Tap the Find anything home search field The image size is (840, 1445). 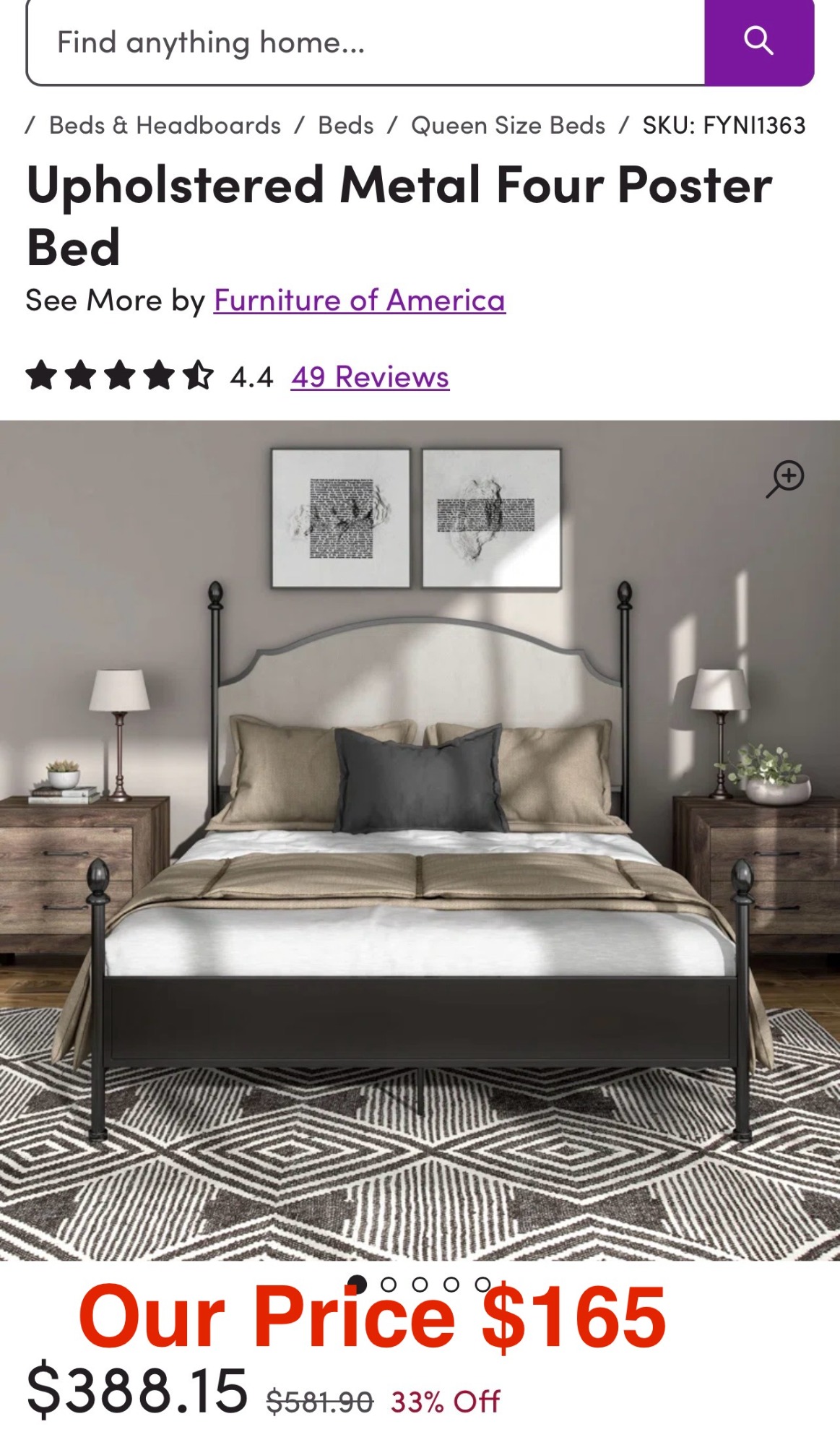365,42
